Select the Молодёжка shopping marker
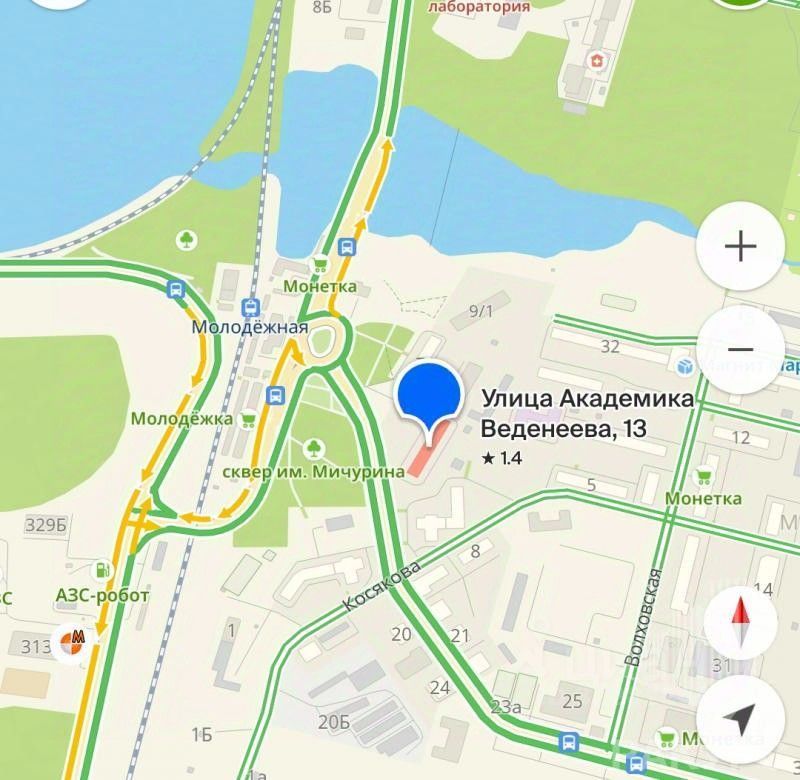This screenshot has width=800, height=780. point(248,417)
